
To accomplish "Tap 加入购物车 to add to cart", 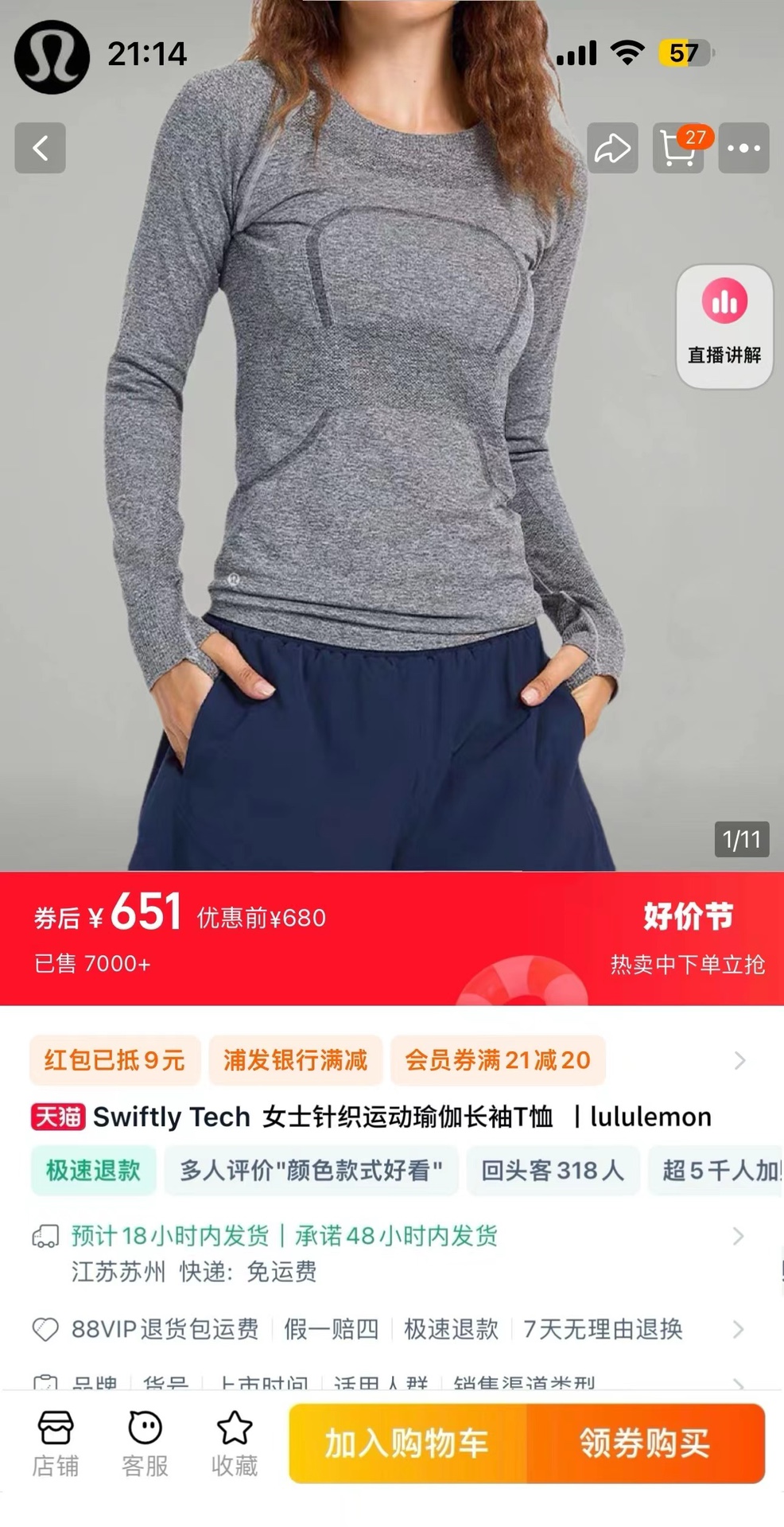I will (407, 1443).
